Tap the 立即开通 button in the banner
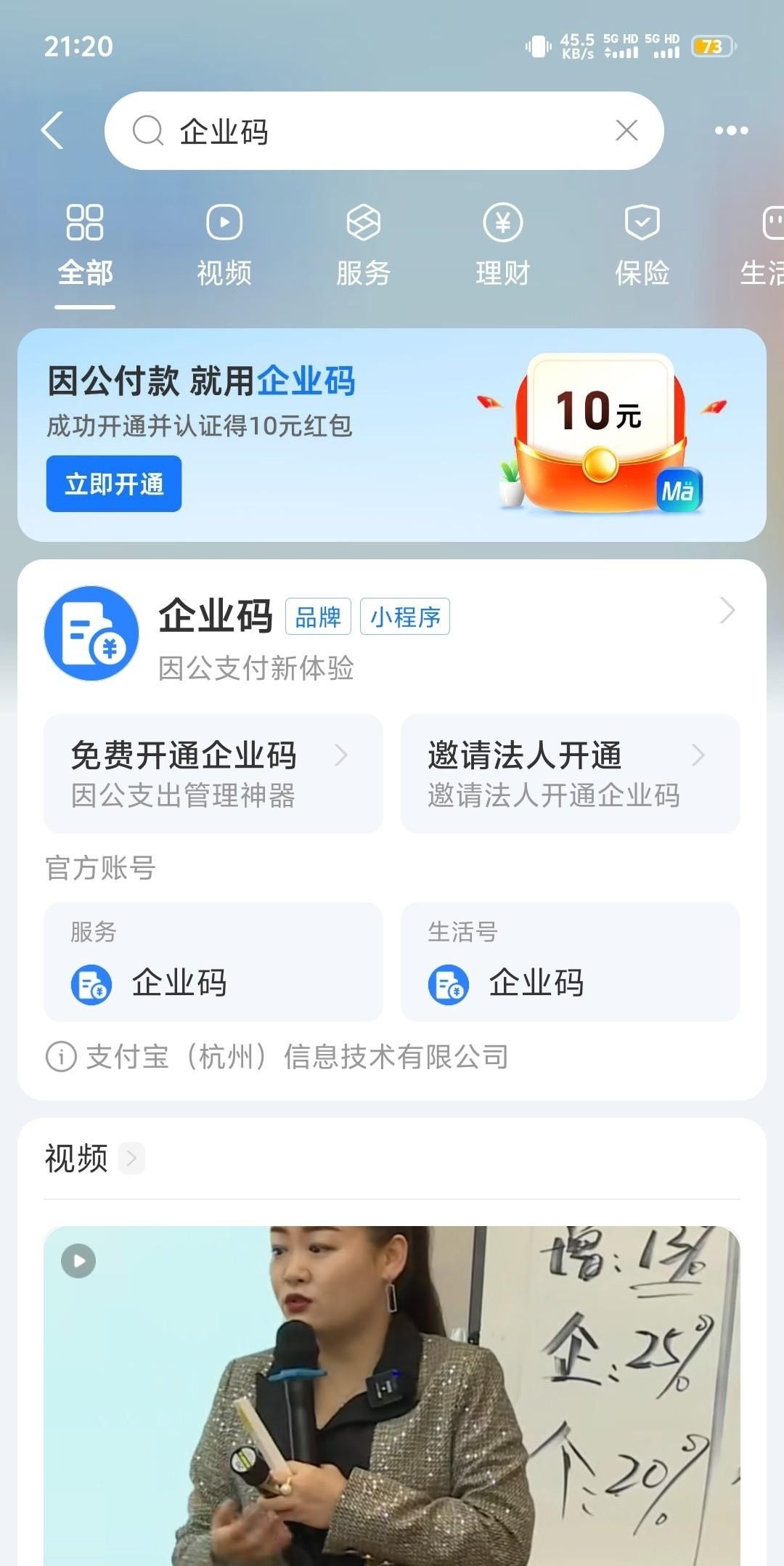 113,484
